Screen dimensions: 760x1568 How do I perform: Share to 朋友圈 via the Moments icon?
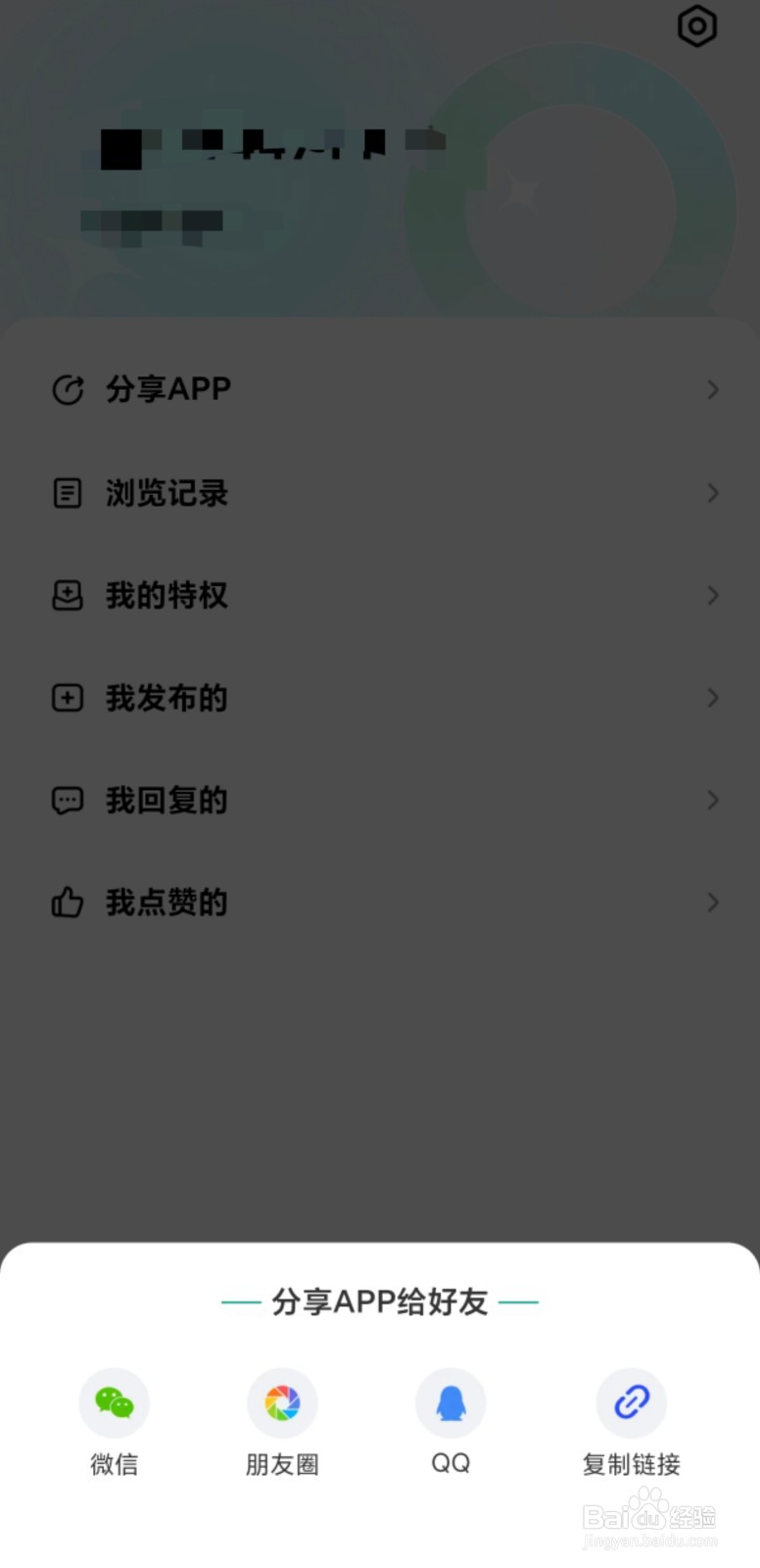tap(281, 1402)
